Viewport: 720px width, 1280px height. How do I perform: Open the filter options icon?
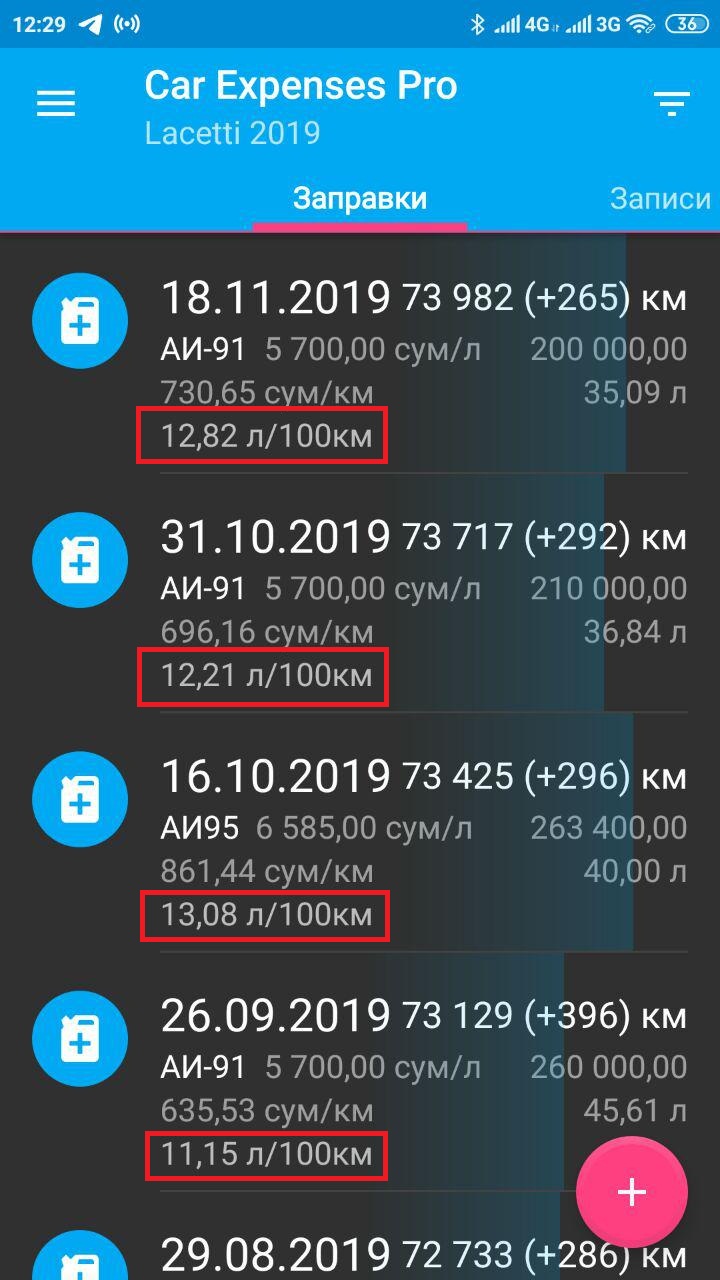671,103
